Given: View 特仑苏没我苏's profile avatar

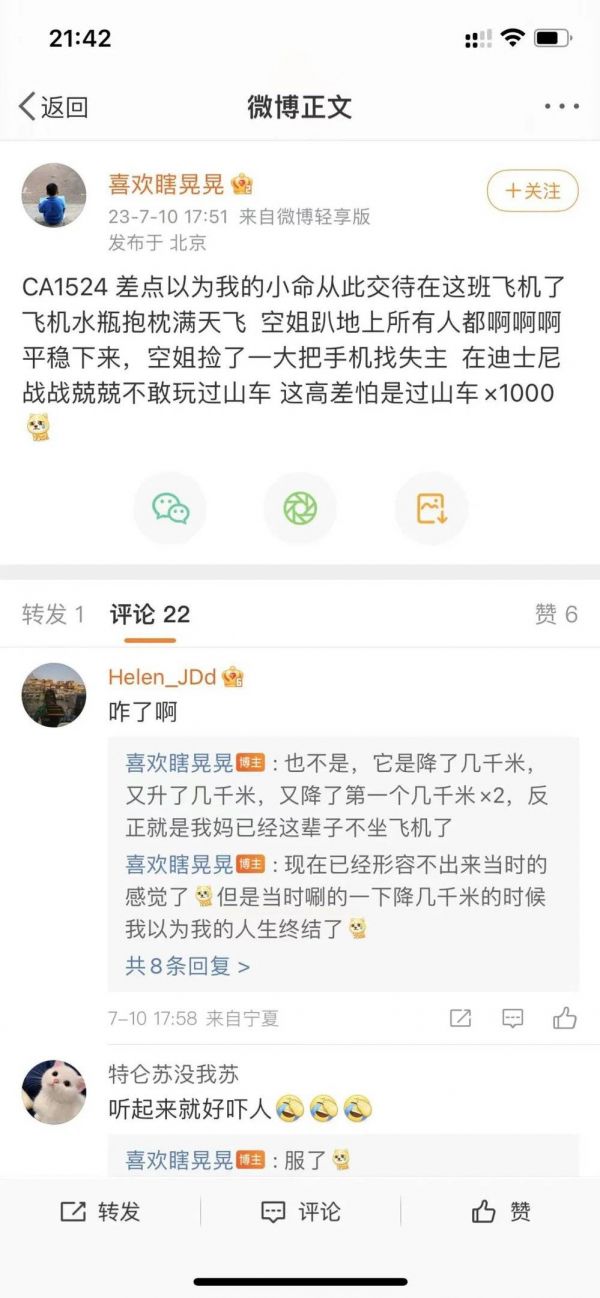Looking at the screenshot, I should [x=54, y=1091].
